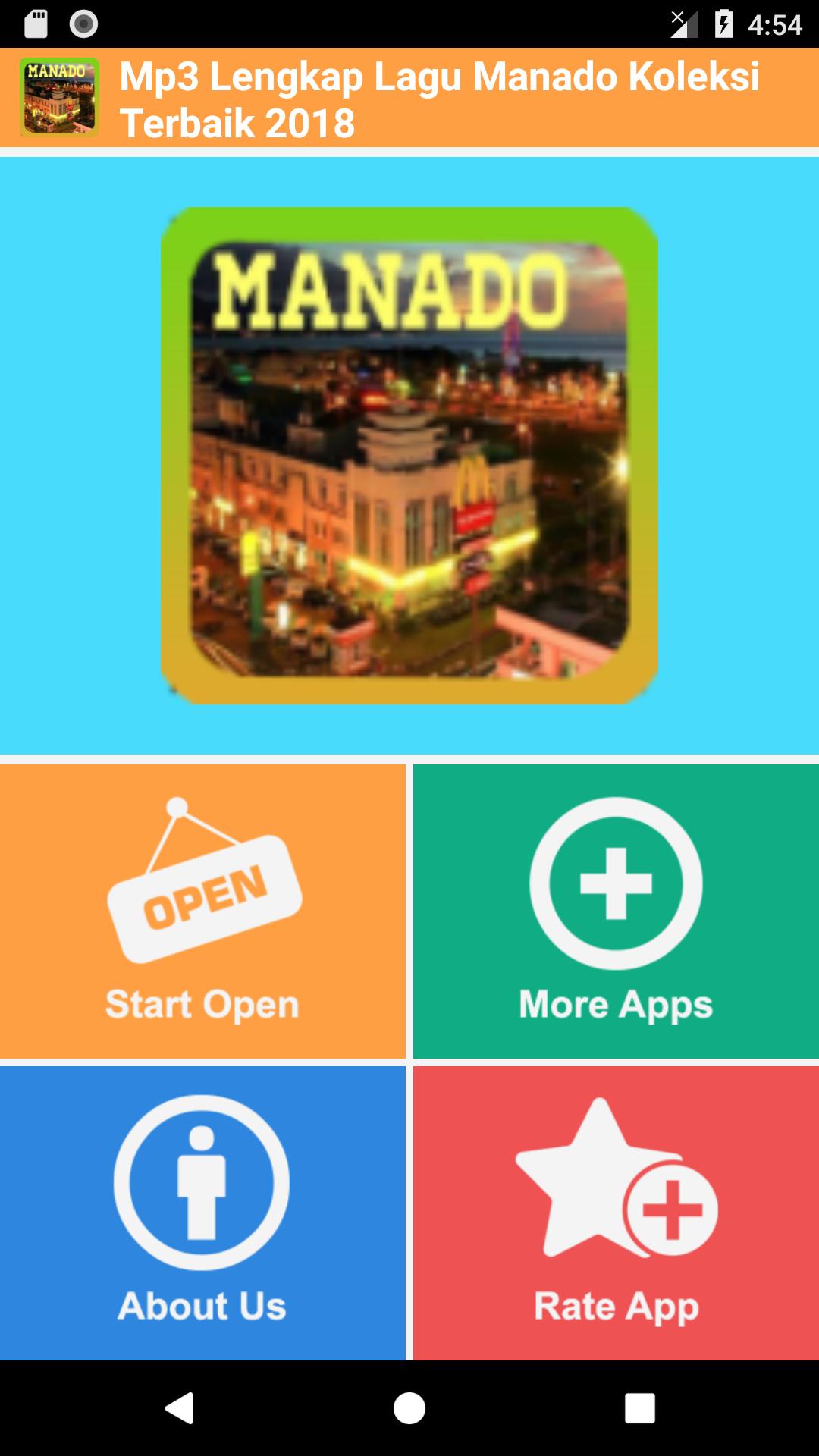
Task: Open the About Us section
Action: pos(202,1212)
